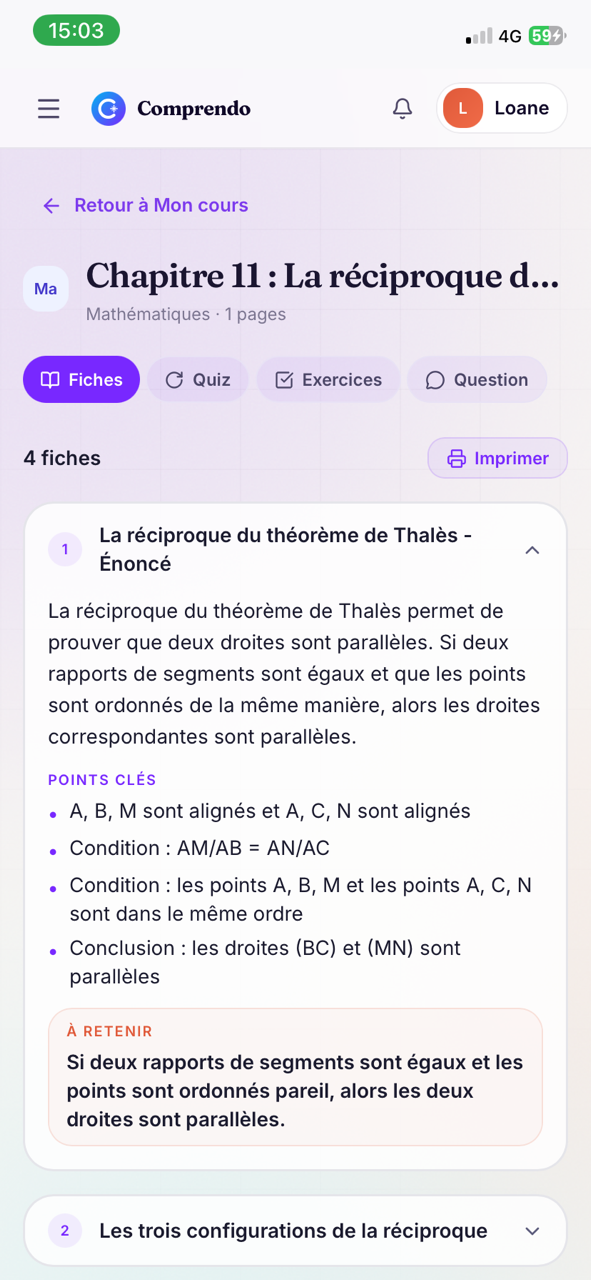This screenshot has width=591, height=1280.
Task: Select the Fiches tab
Action: coord(81,380)
